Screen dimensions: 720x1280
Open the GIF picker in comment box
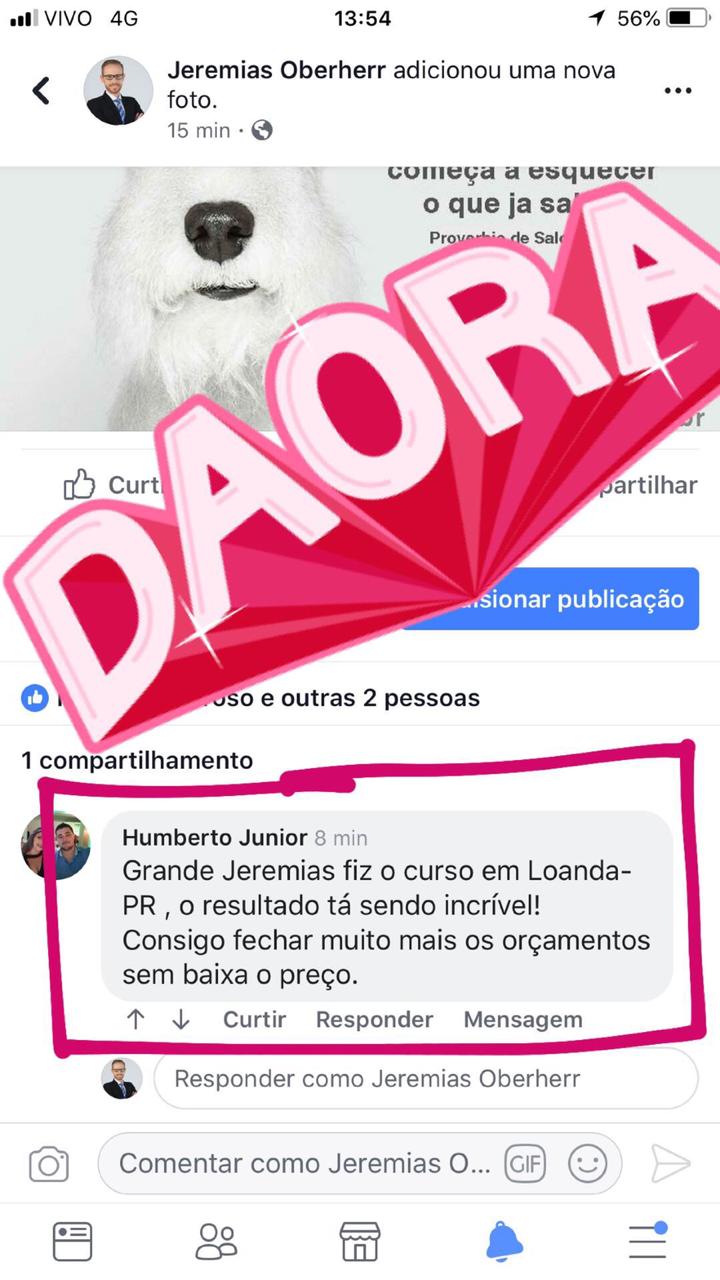(525, 1163)
